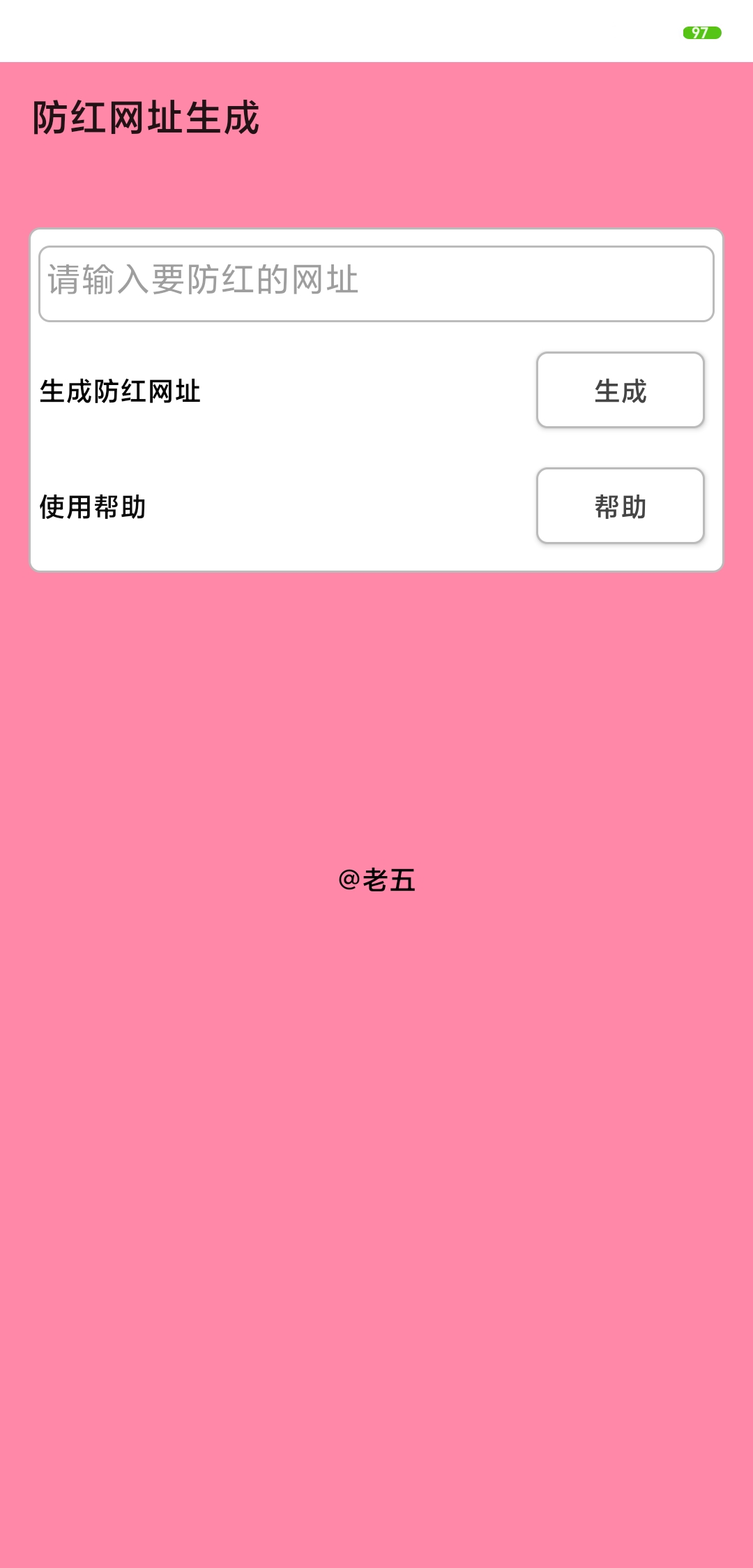
Task: Open the generate action via 生成
Action: coord(620,391)
